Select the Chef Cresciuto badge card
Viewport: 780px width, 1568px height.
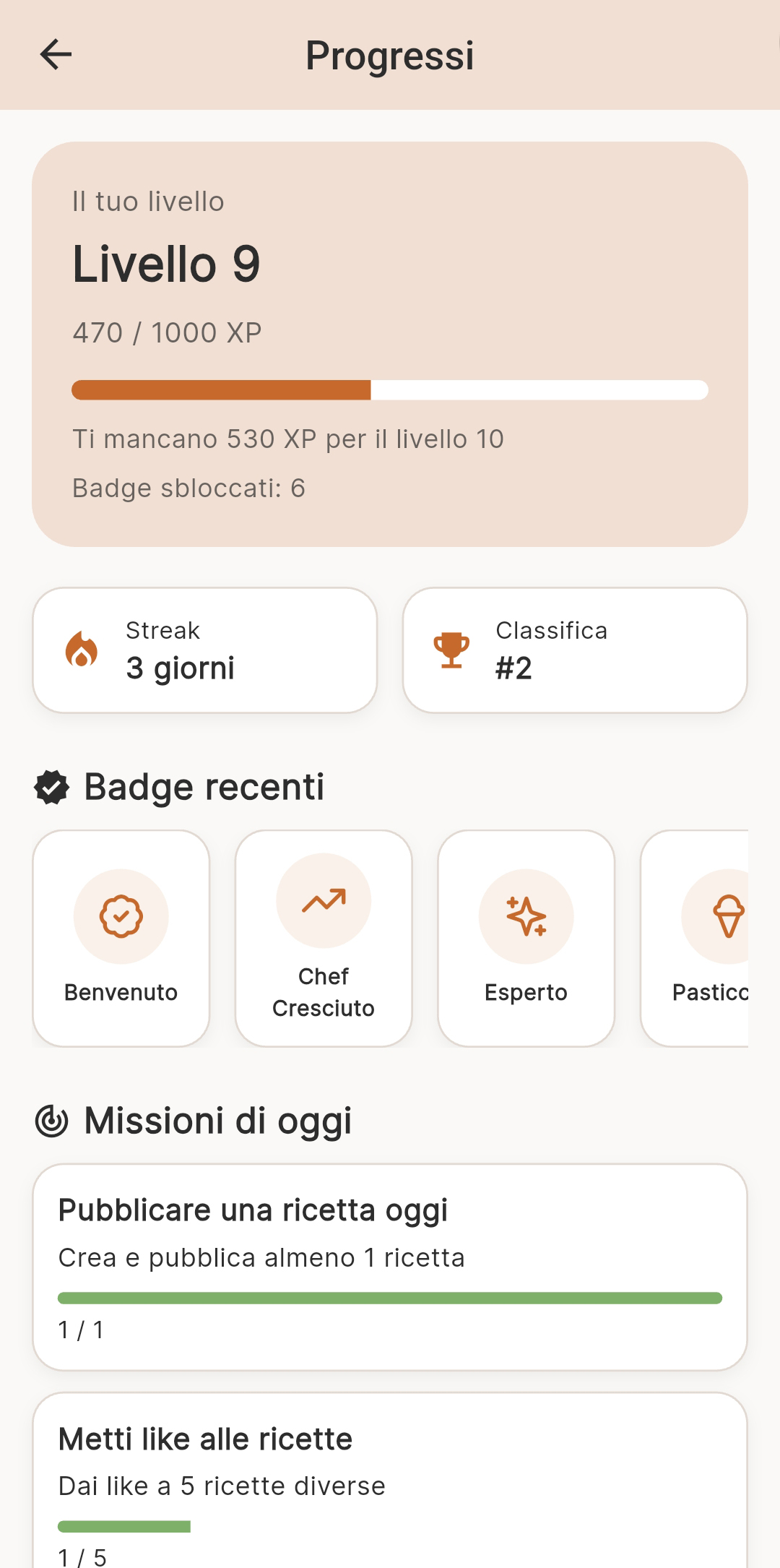click(324, 937)
